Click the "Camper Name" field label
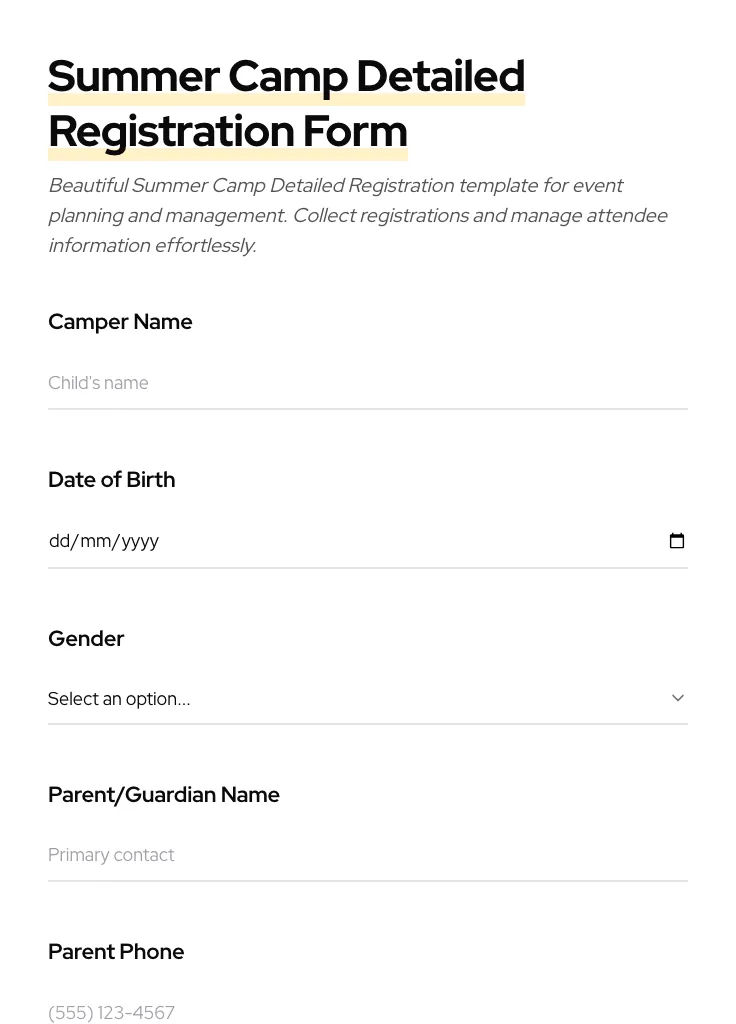The image size is (736, 1024). click(x=120, y=322)
